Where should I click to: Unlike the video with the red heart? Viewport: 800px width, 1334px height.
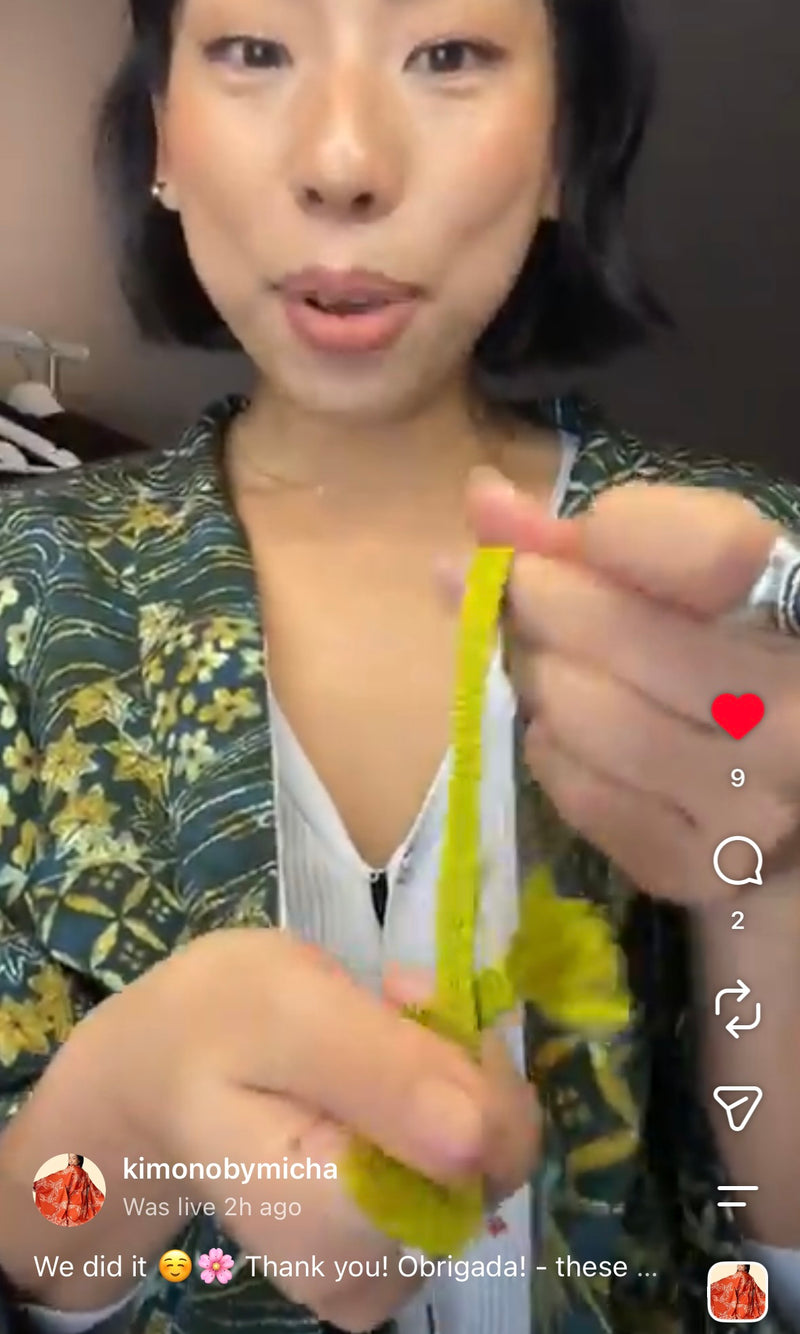coord(737,716)
